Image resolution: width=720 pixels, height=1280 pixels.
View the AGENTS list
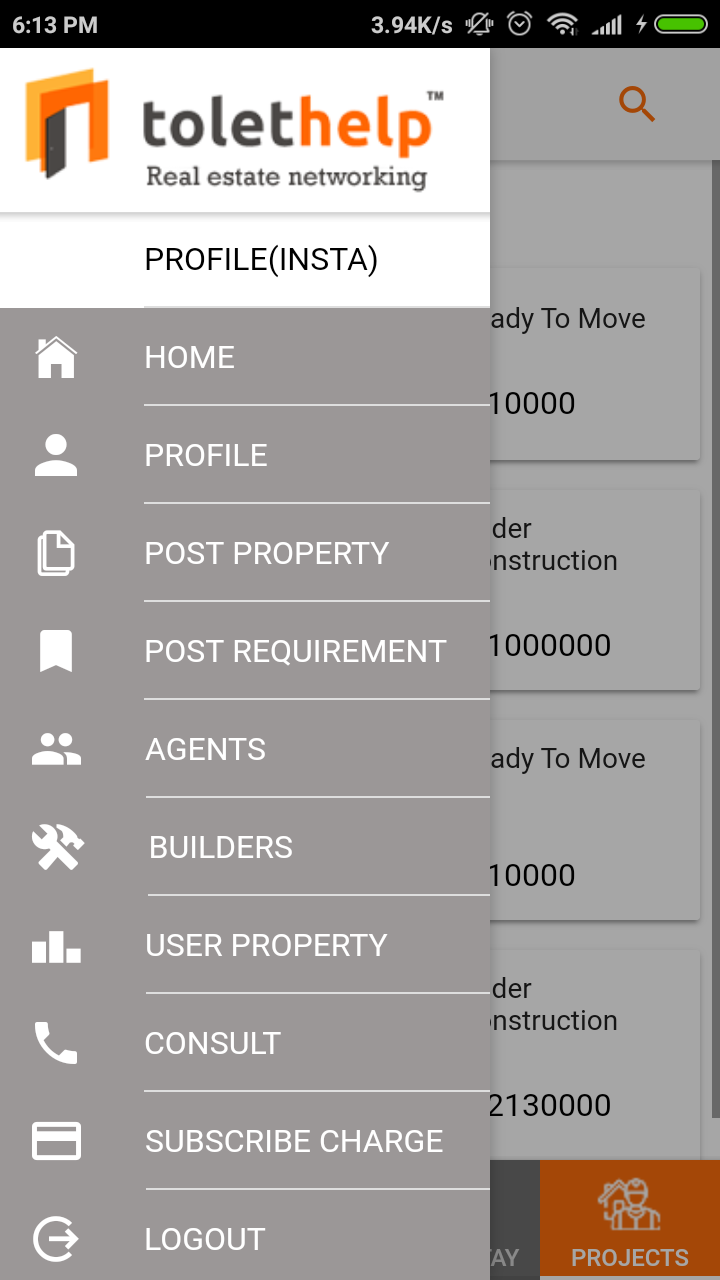pos(245,749)
